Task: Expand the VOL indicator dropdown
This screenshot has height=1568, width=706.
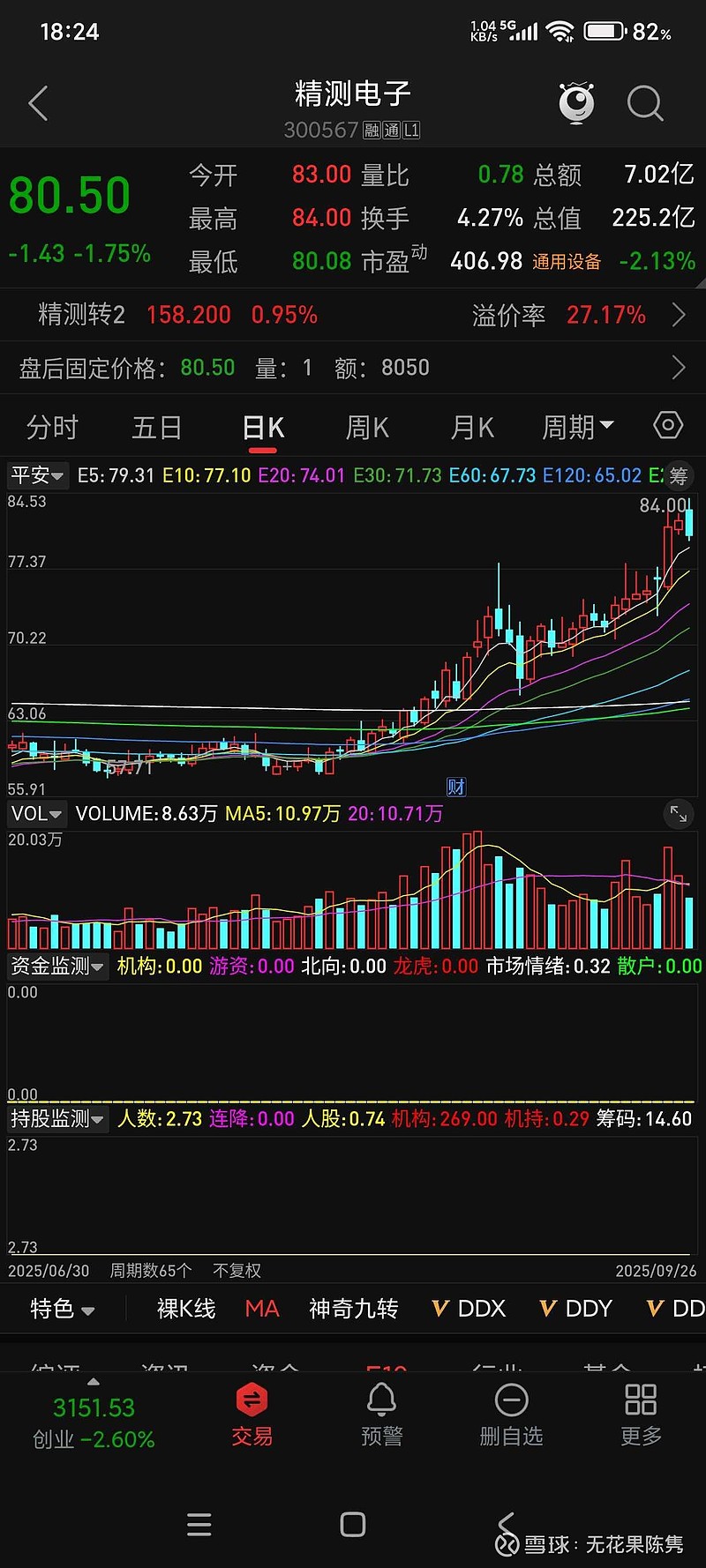Action: tap(36, 813)
